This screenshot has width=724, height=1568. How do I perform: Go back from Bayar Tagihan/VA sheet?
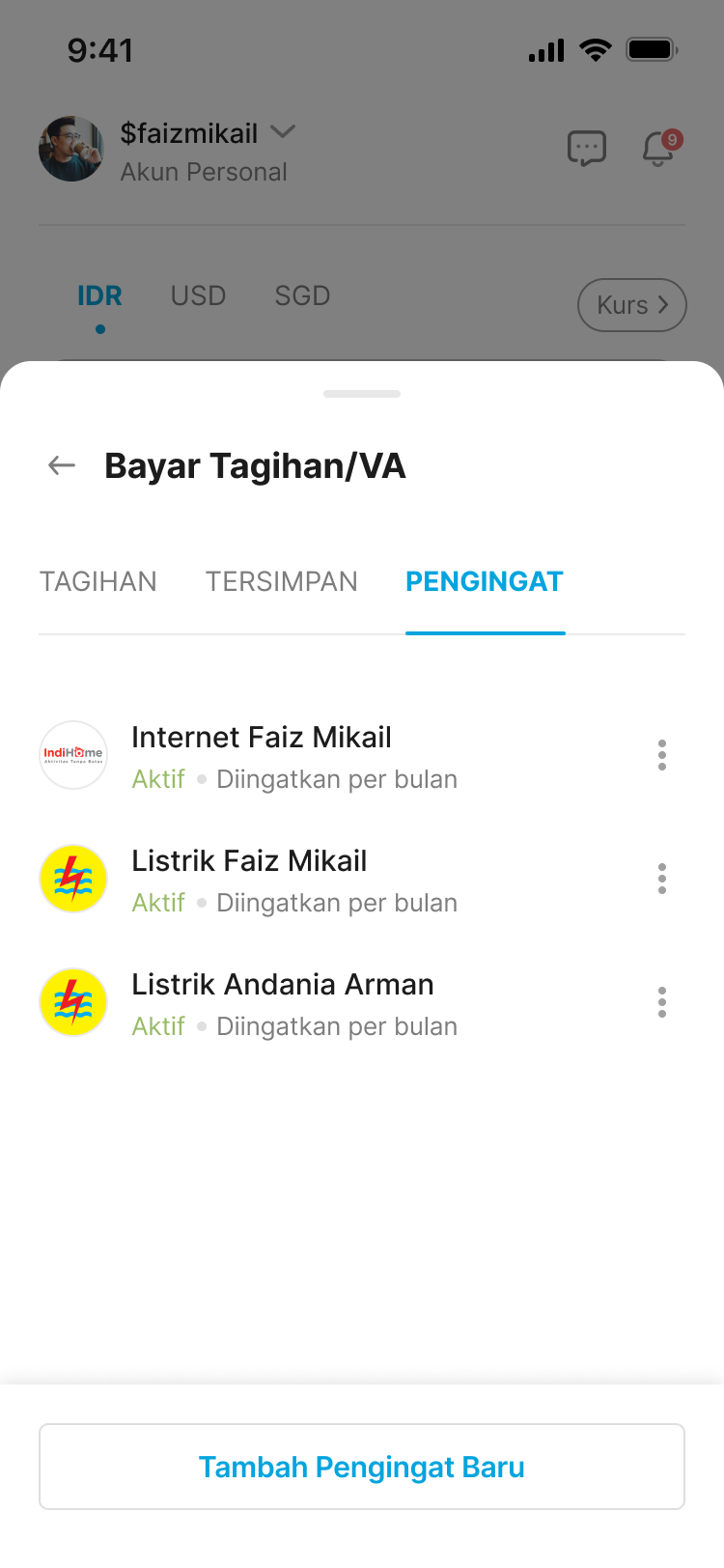(62, 465)
